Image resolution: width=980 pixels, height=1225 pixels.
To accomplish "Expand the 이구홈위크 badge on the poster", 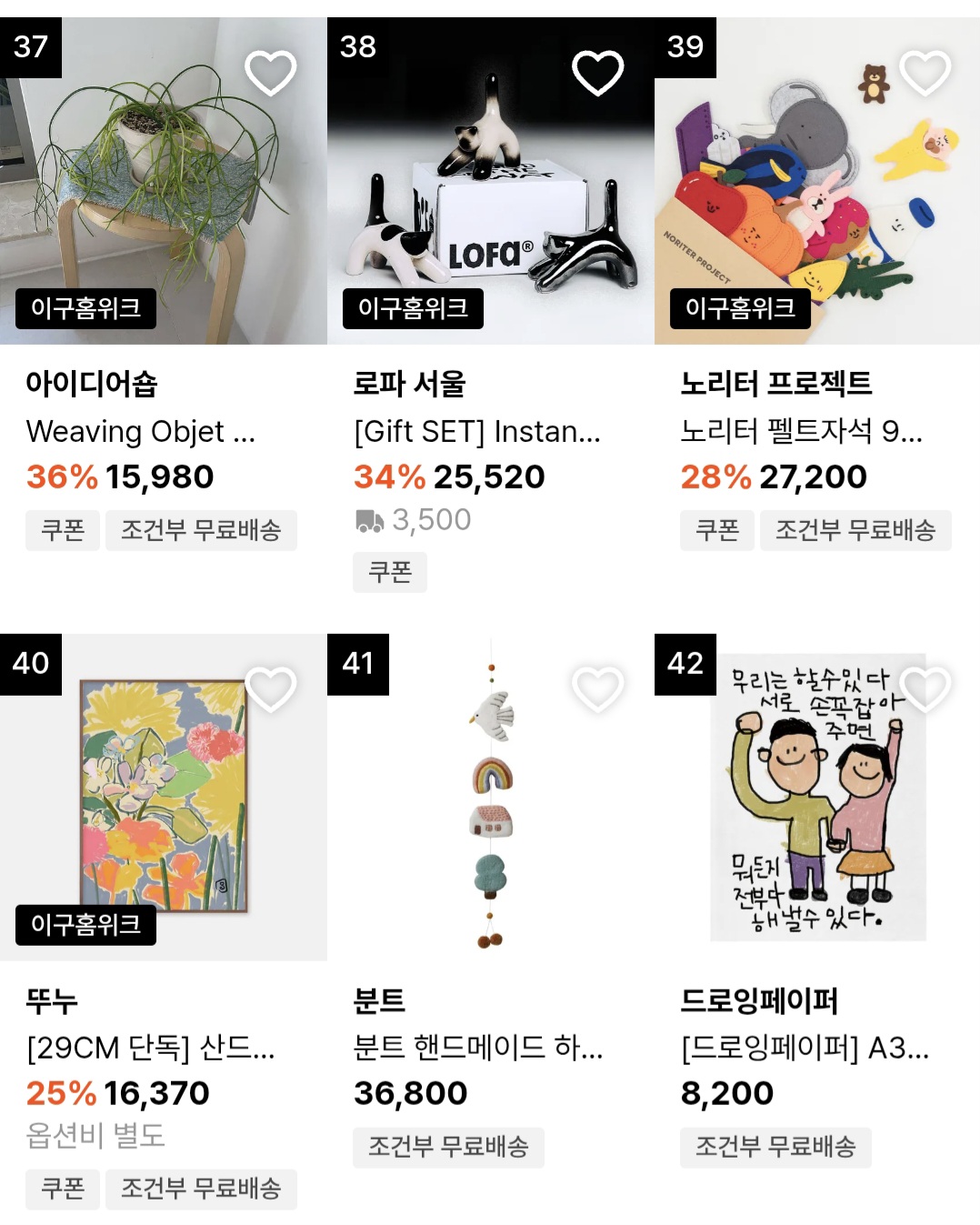I will pos(88,928).
